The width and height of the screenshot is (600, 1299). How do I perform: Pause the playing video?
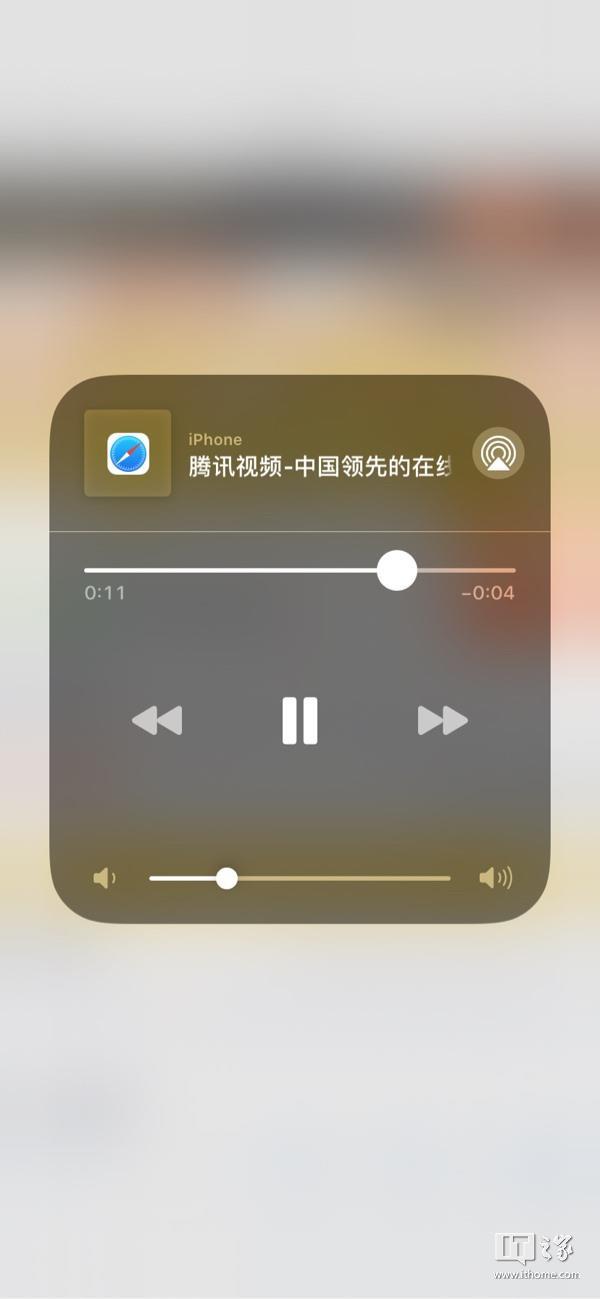[300, 720]
